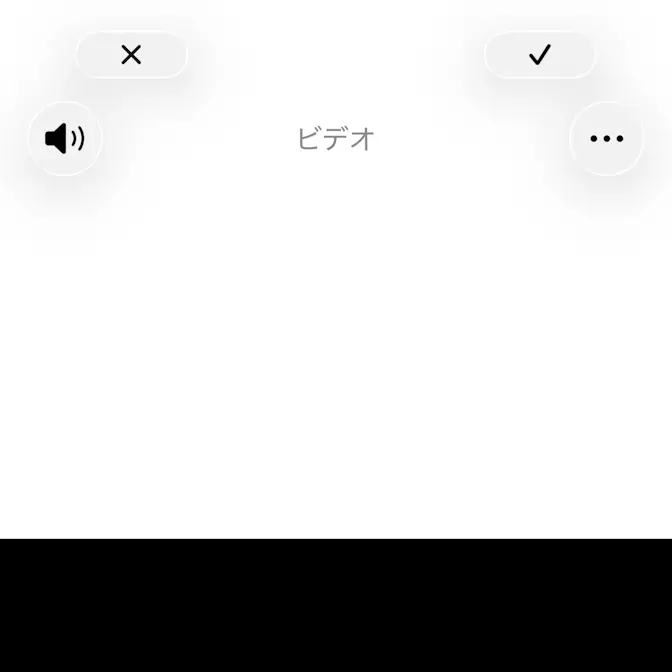Viewport: 672px width, 672px height.
Task: Mute the video sound
Action: click(x=65, y=139)
